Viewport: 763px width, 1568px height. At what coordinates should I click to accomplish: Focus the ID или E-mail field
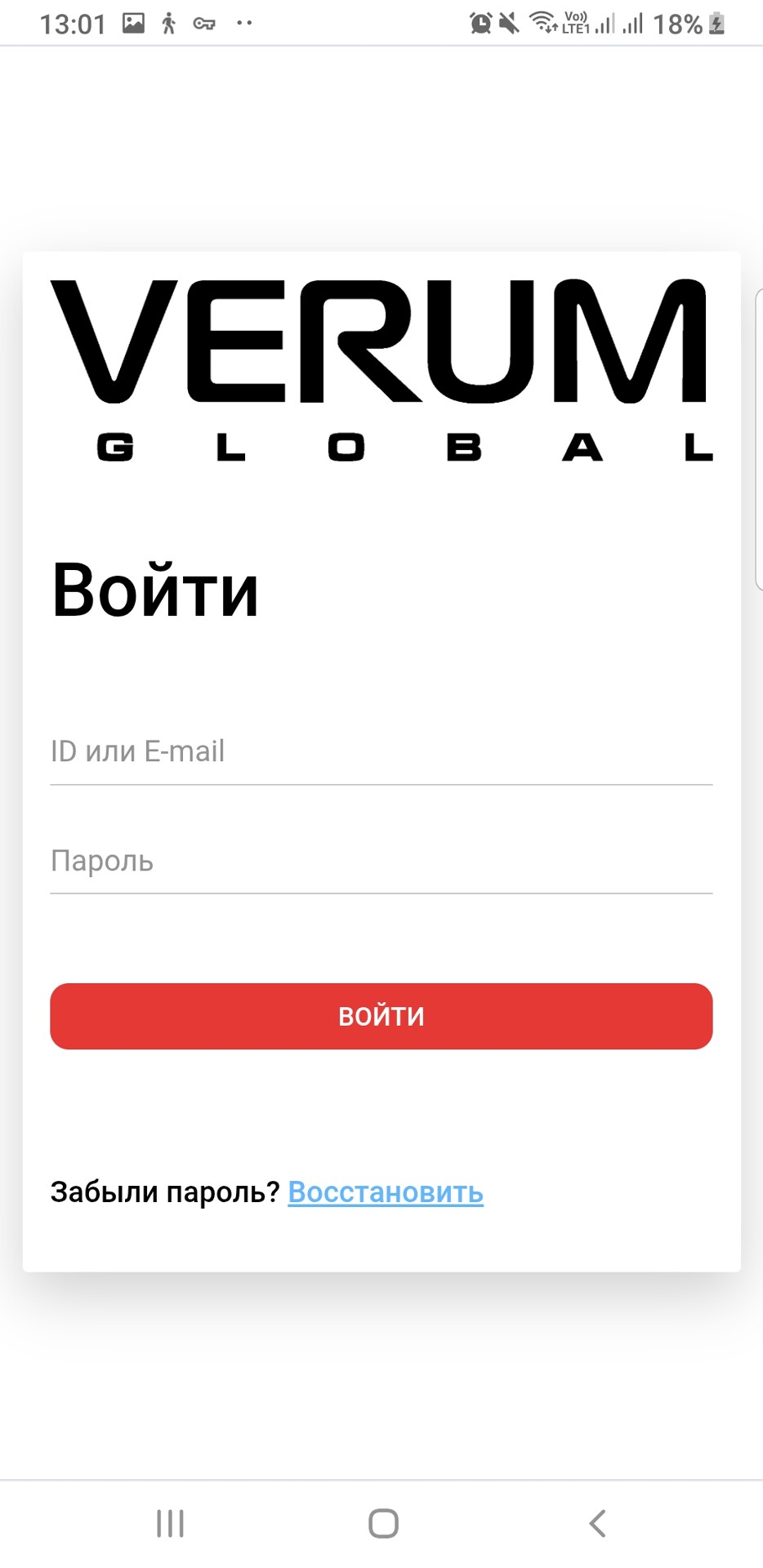point(381,752)
